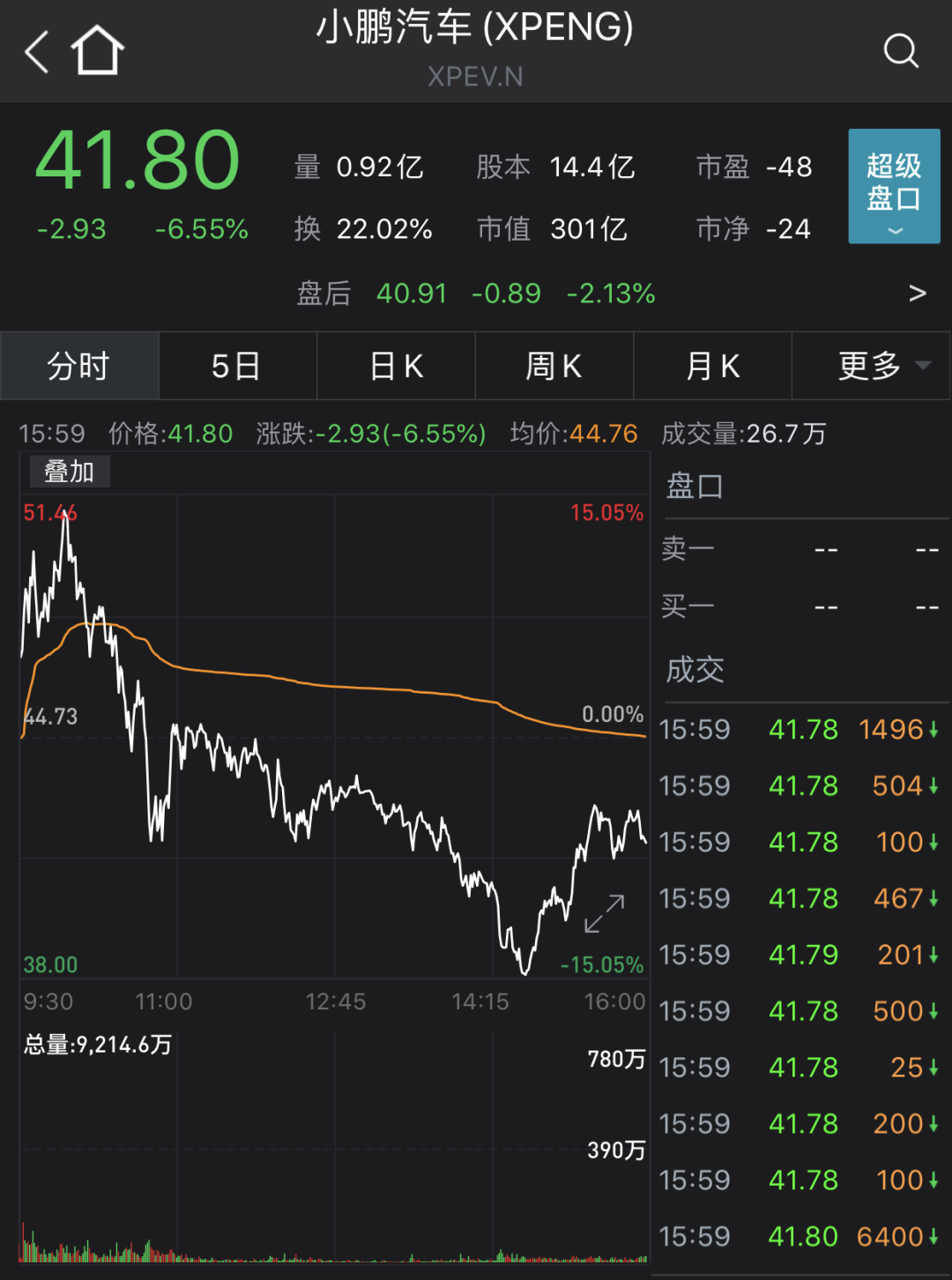Go back with the left arrow

[x=37, y=52]
